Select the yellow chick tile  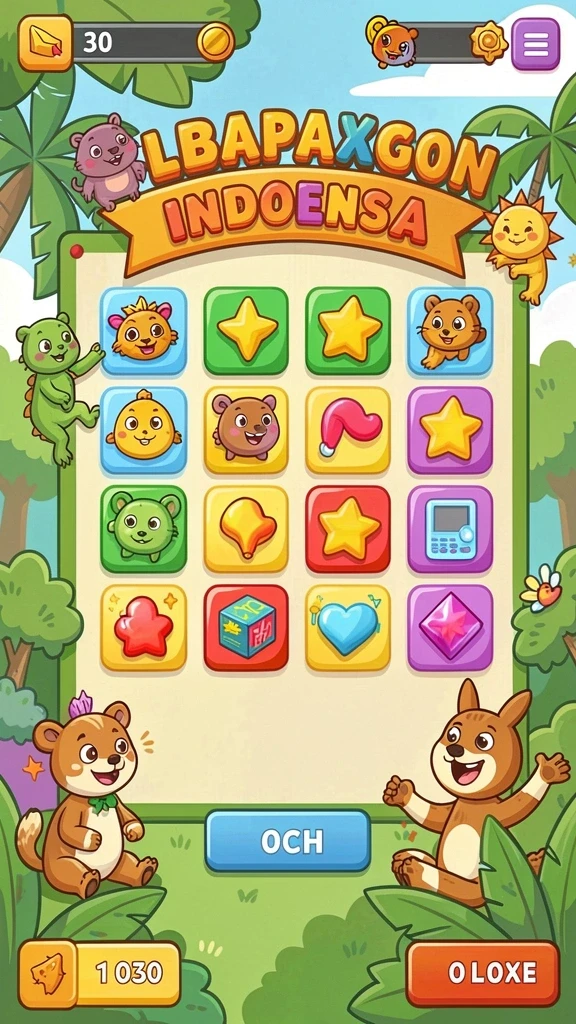pyautogui.click(x=144, y=430)
